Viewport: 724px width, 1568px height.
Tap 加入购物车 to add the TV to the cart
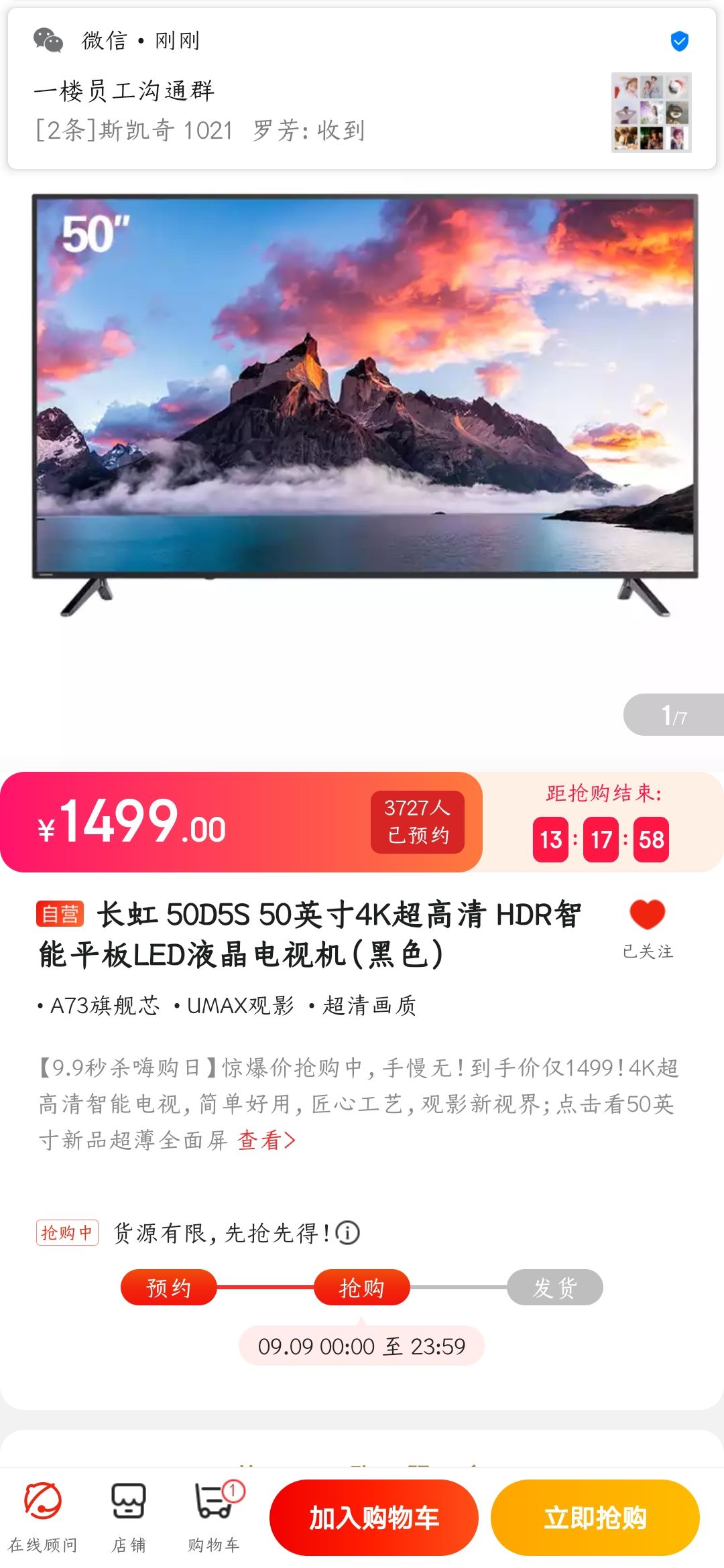373,1518
